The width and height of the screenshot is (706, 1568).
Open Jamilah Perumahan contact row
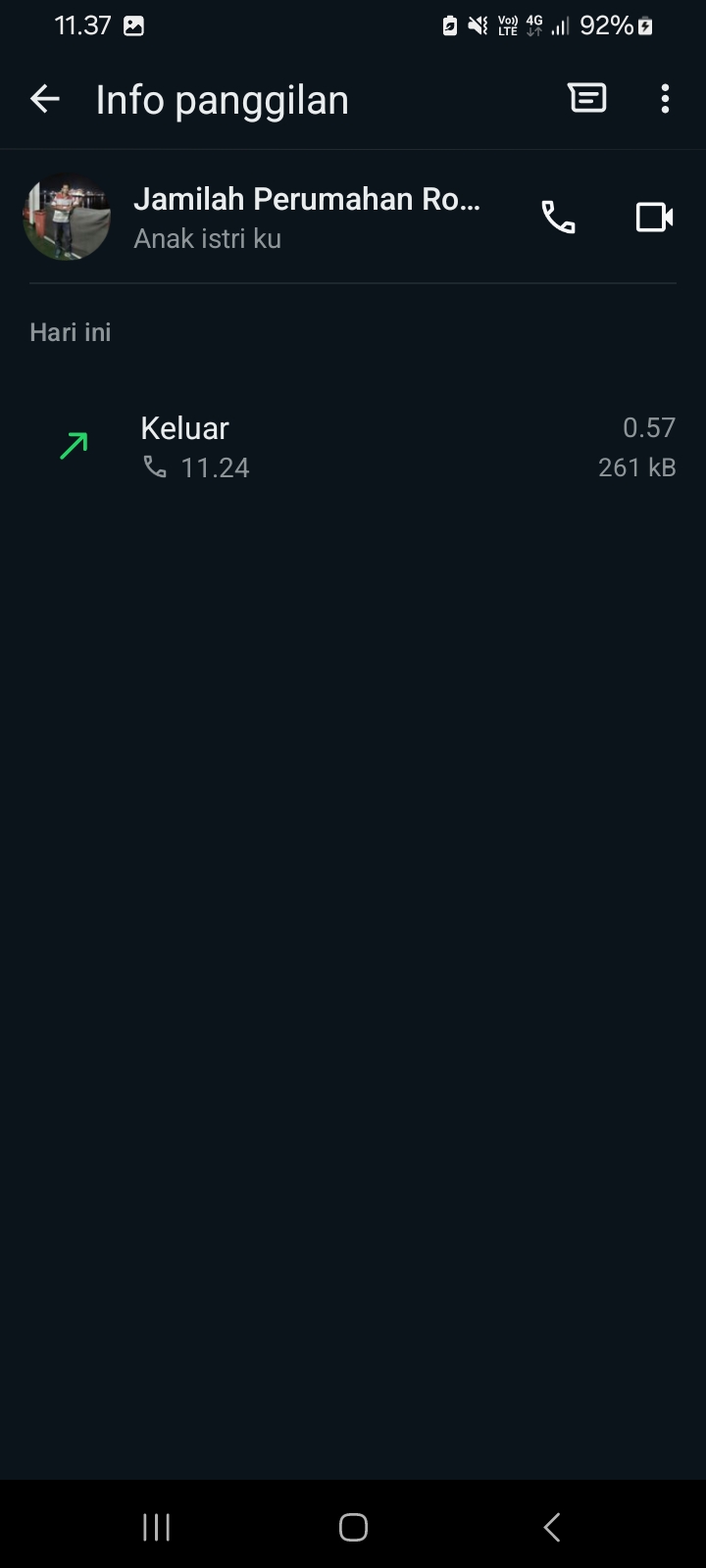click(306, 217)
